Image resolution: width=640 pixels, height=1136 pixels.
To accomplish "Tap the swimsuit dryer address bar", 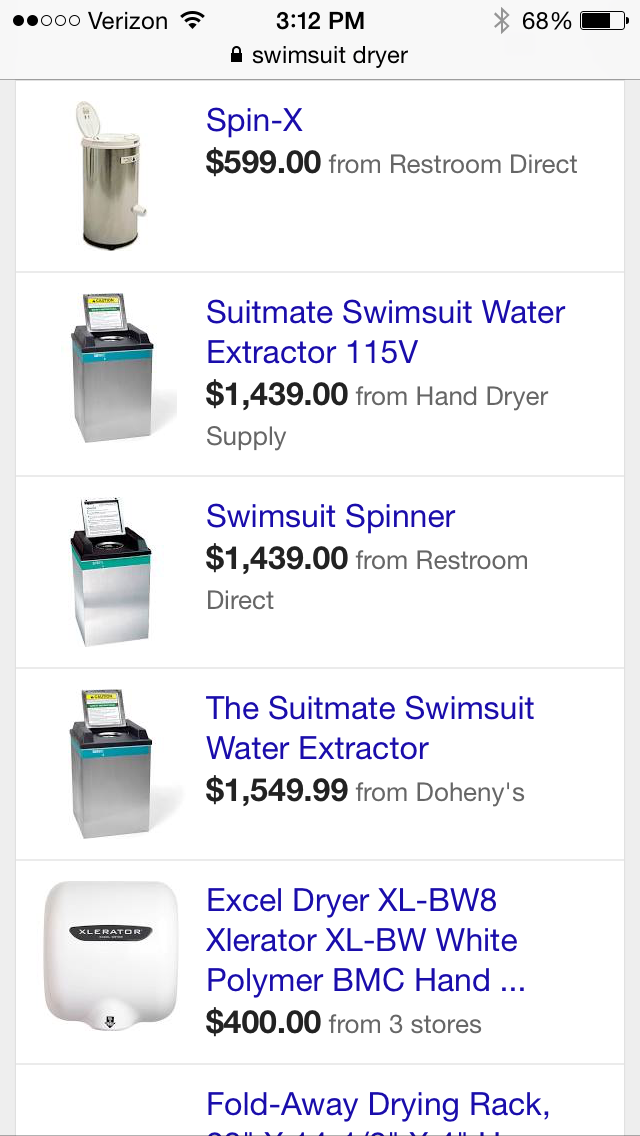I will [320, 55].
